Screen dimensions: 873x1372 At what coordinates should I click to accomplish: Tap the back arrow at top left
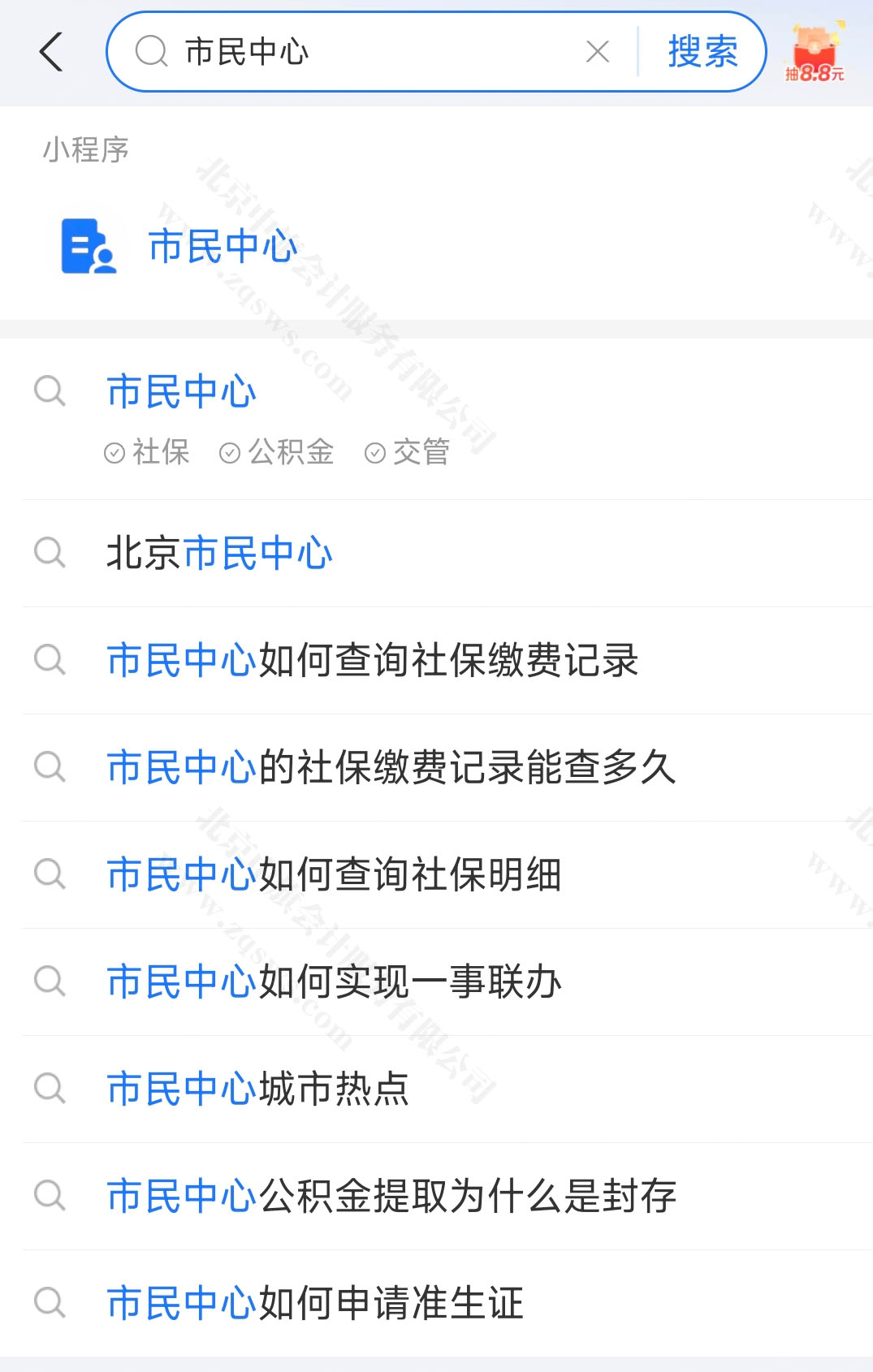tap(51, 51)
